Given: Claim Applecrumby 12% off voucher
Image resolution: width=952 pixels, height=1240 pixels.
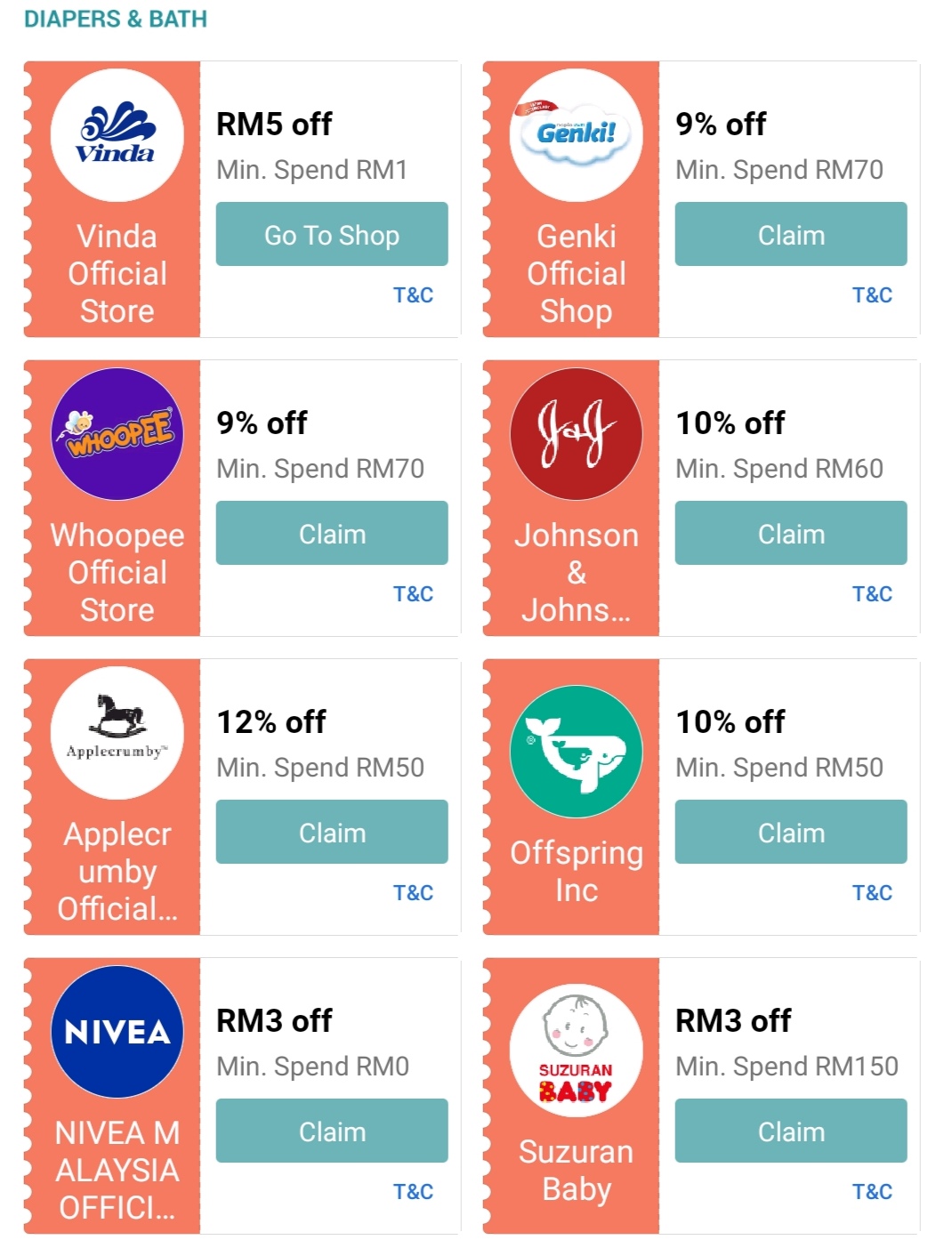Looking at the screenshot, I should [332, 832].
